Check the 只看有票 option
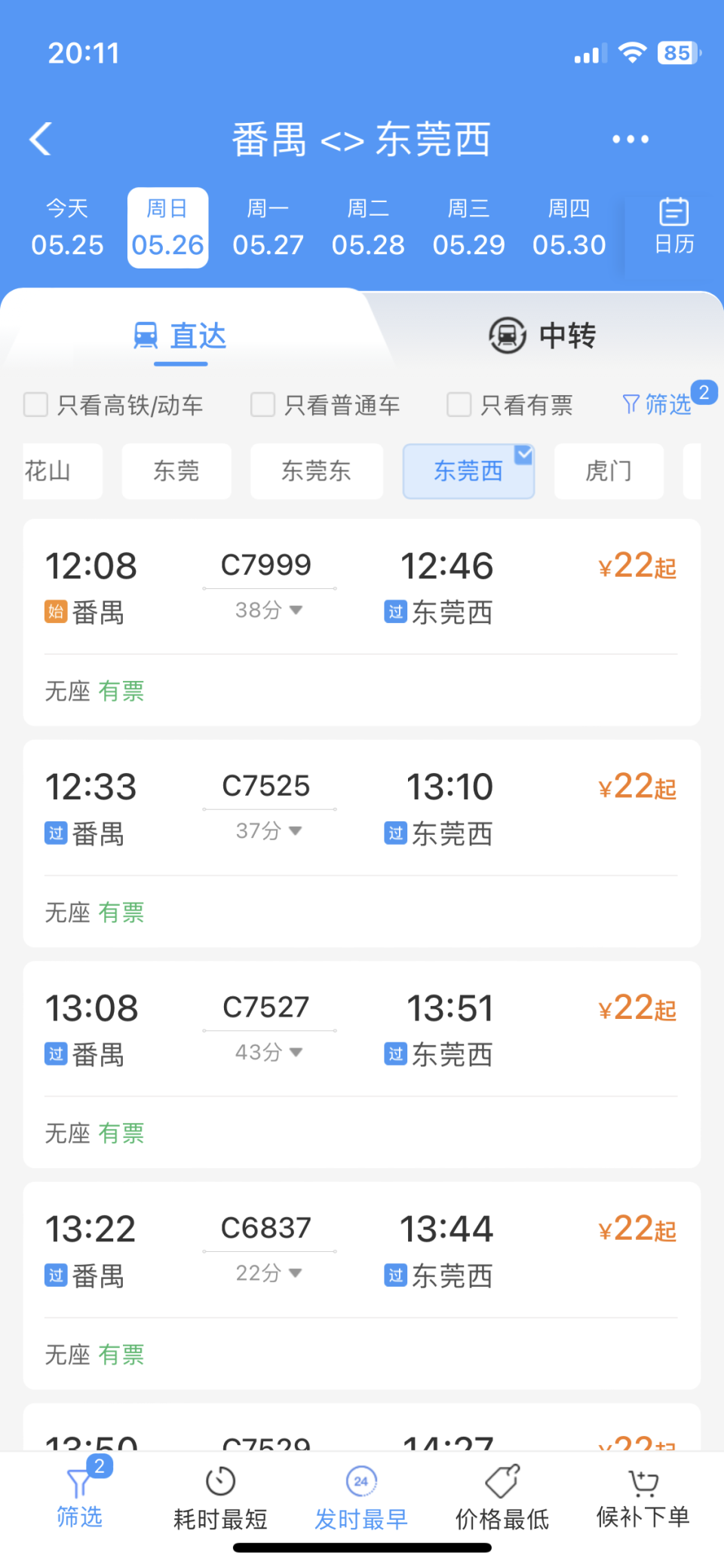This screenshot has height=1568, width=724. point(459,404)
